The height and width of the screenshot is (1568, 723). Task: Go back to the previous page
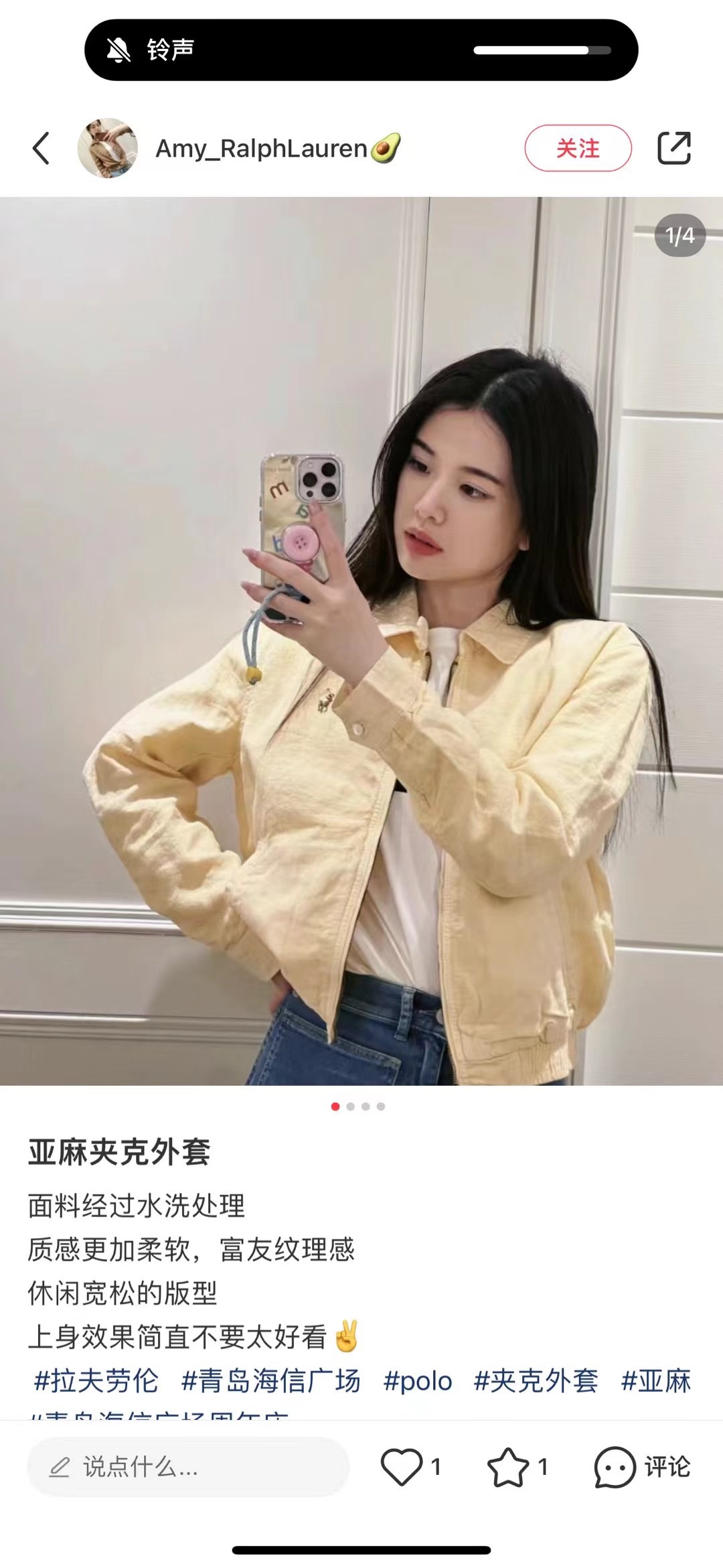(42, 148)
